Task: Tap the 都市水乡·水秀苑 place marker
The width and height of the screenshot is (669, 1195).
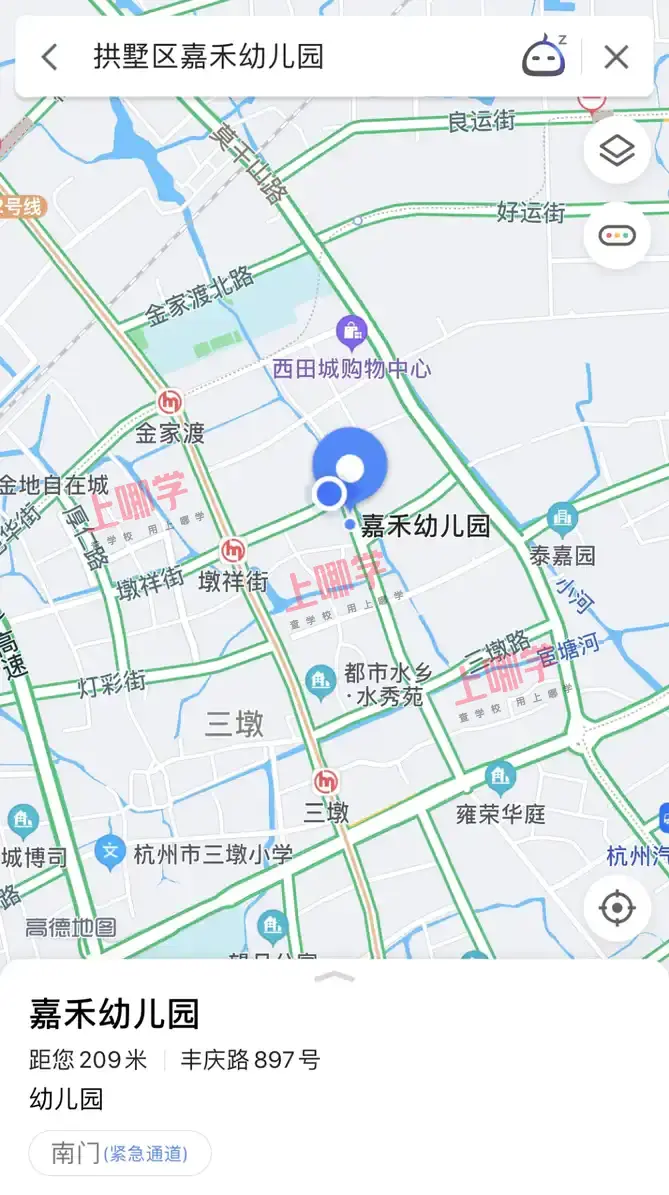Action: tap(320, 681)
